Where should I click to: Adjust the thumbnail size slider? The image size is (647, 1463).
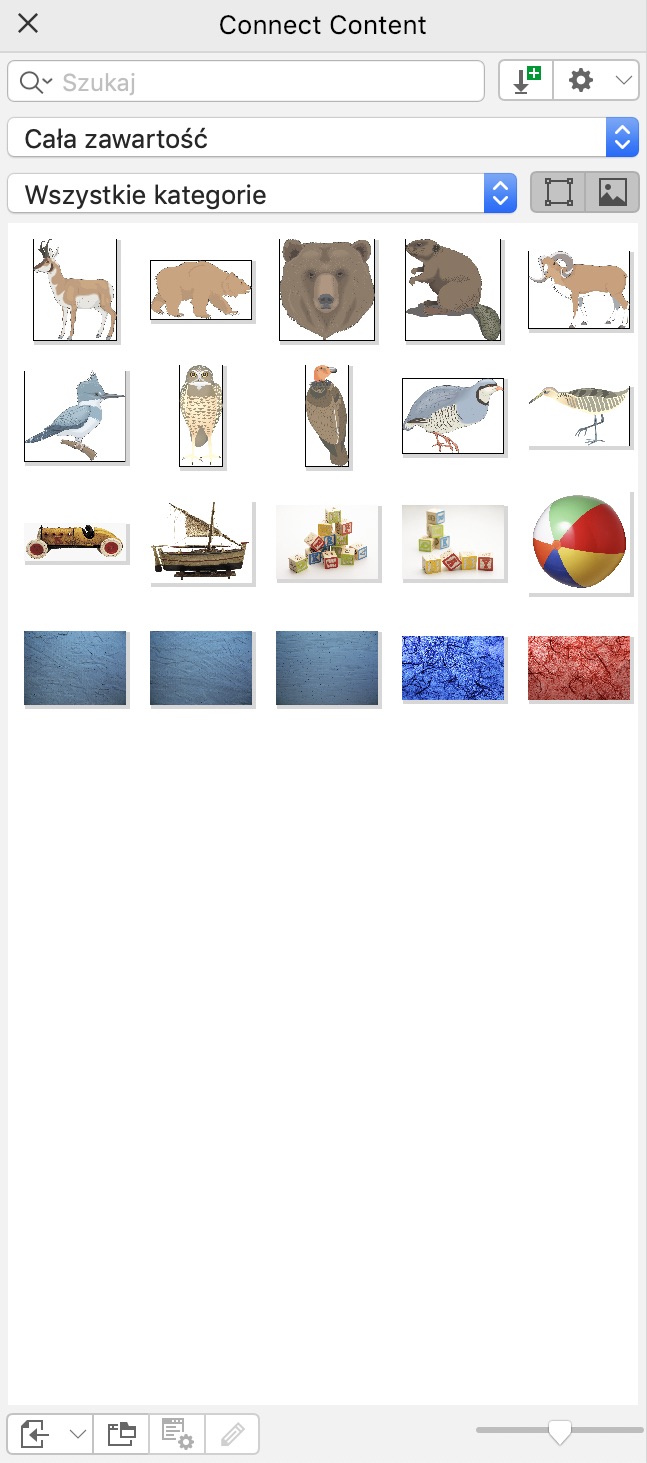(560, 1432)
